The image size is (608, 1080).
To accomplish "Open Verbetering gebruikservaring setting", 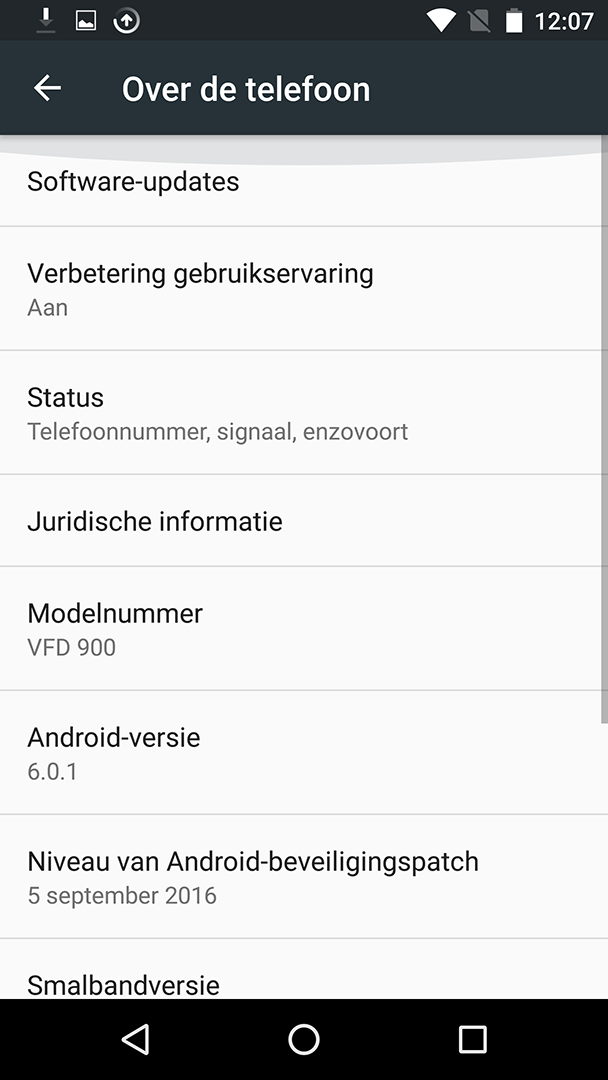I will click(304, 289).
